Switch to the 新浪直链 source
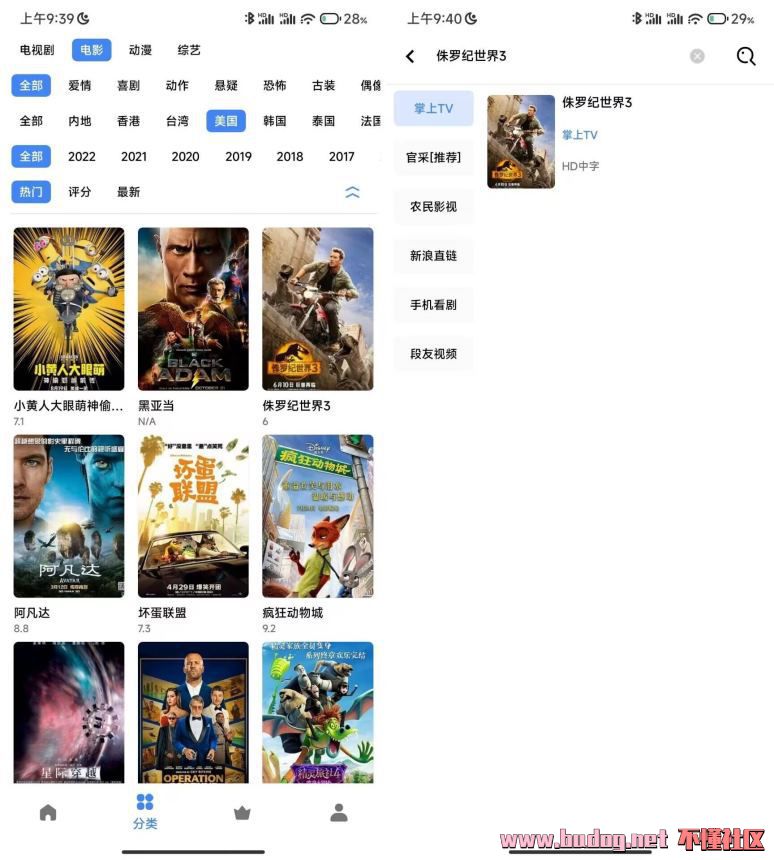The height and width of the screenshot is (860, 774). (433, 256)
